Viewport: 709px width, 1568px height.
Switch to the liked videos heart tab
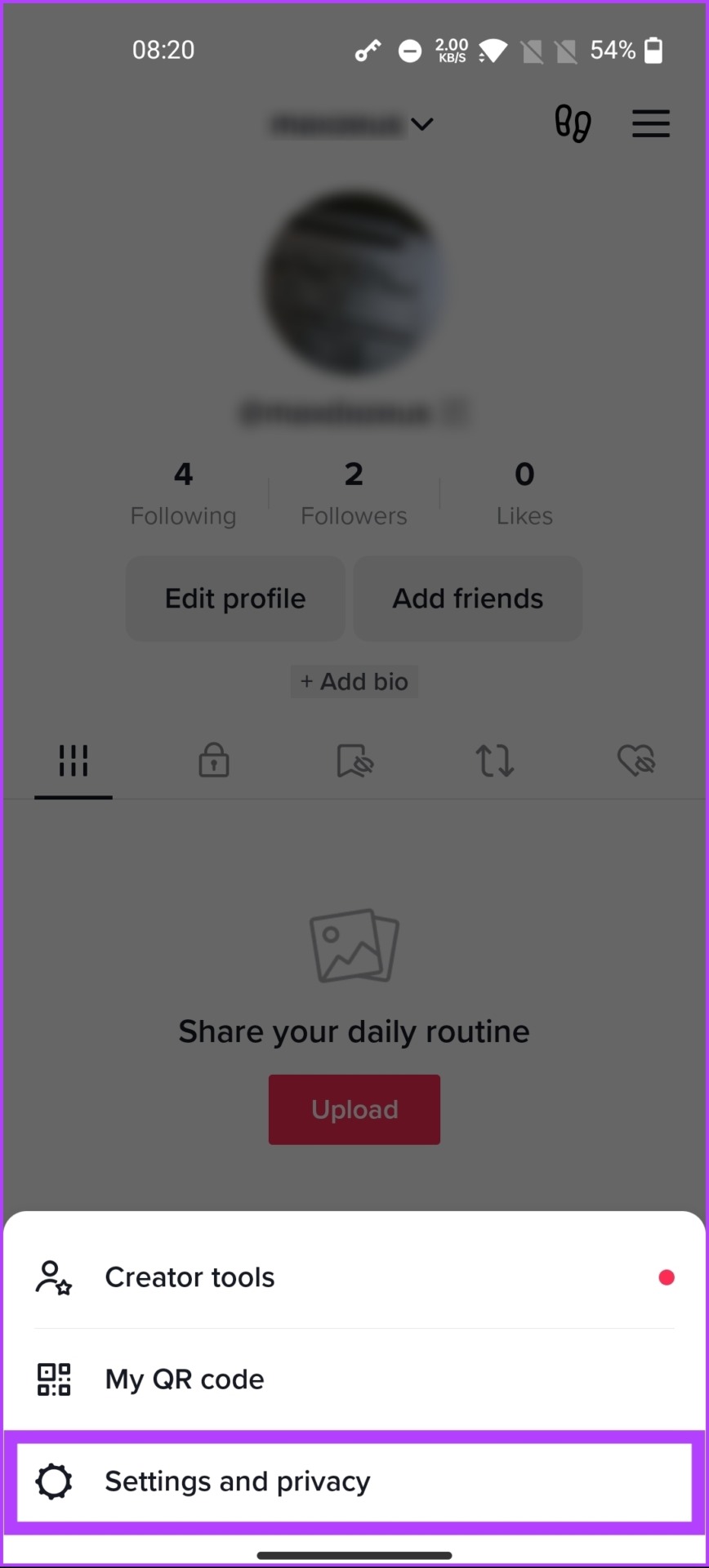click(x=636, y=760)
